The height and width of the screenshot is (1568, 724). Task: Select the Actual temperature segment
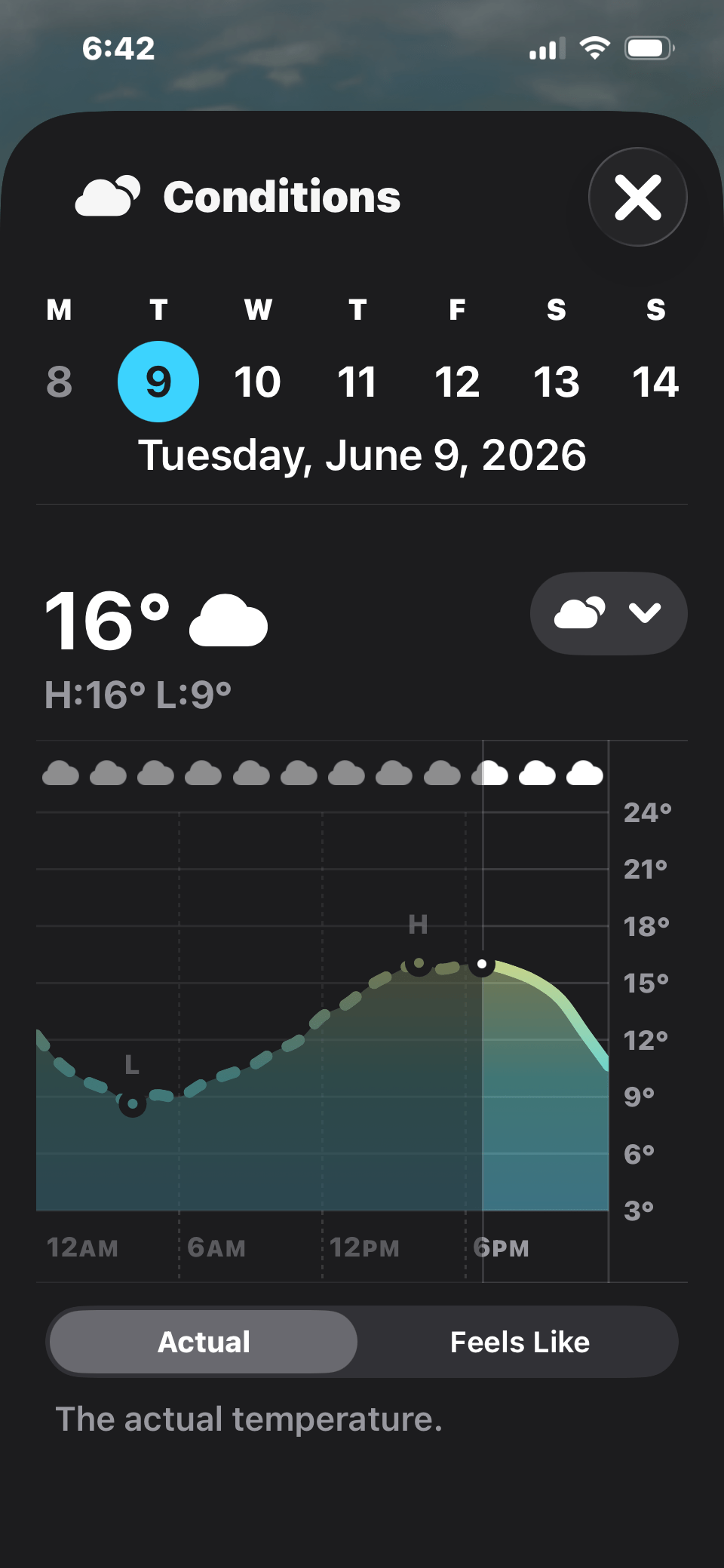pos(204,1342)
